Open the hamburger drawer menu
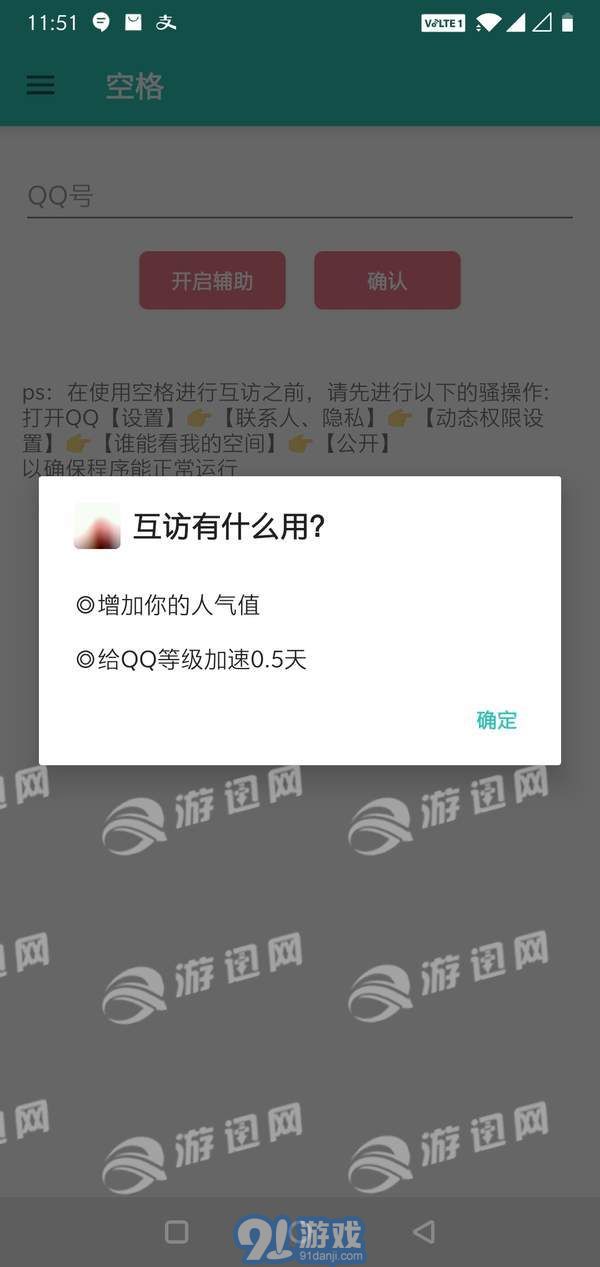This screenshot has height=1267, width=600. point(40,86)
